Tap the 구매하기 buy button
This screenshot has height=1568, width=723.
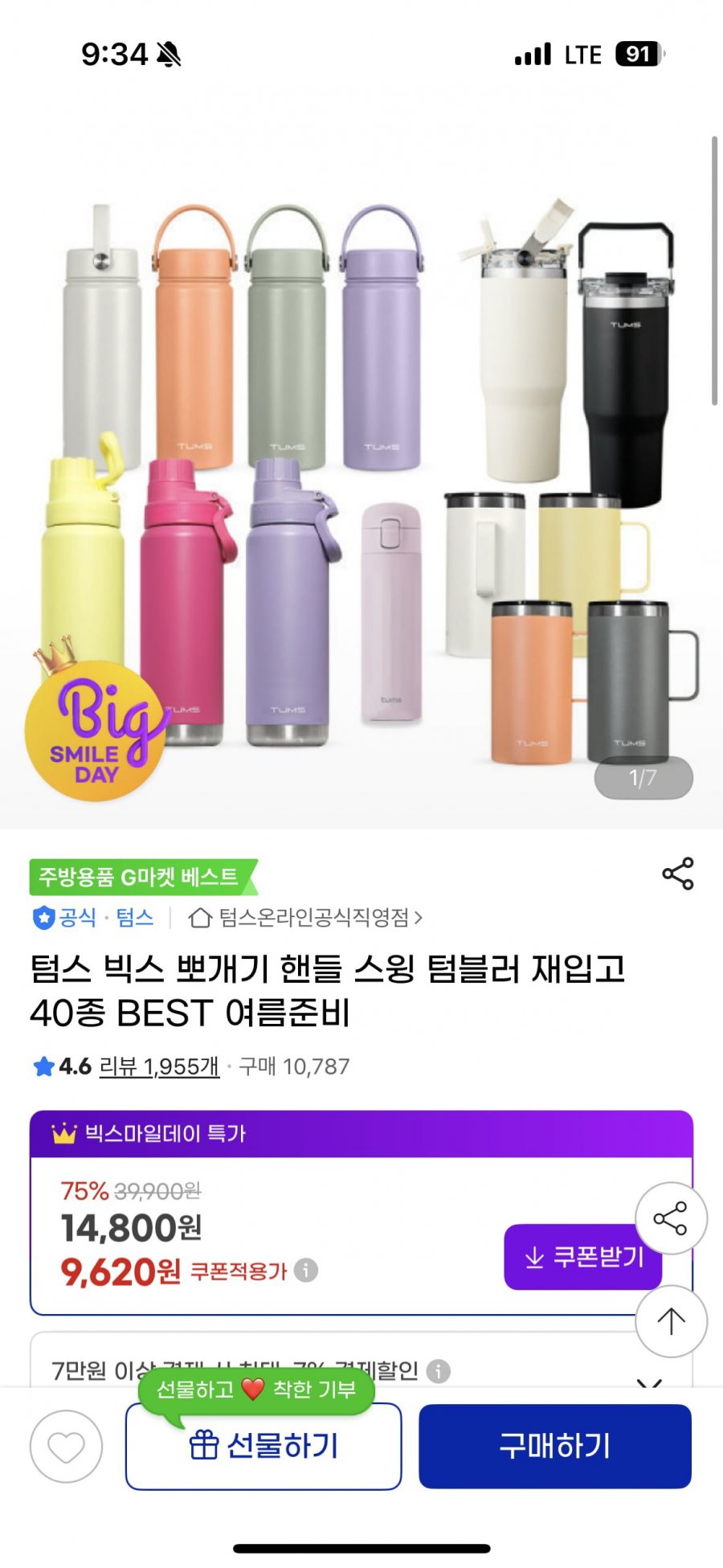(x=554, y=1445)
